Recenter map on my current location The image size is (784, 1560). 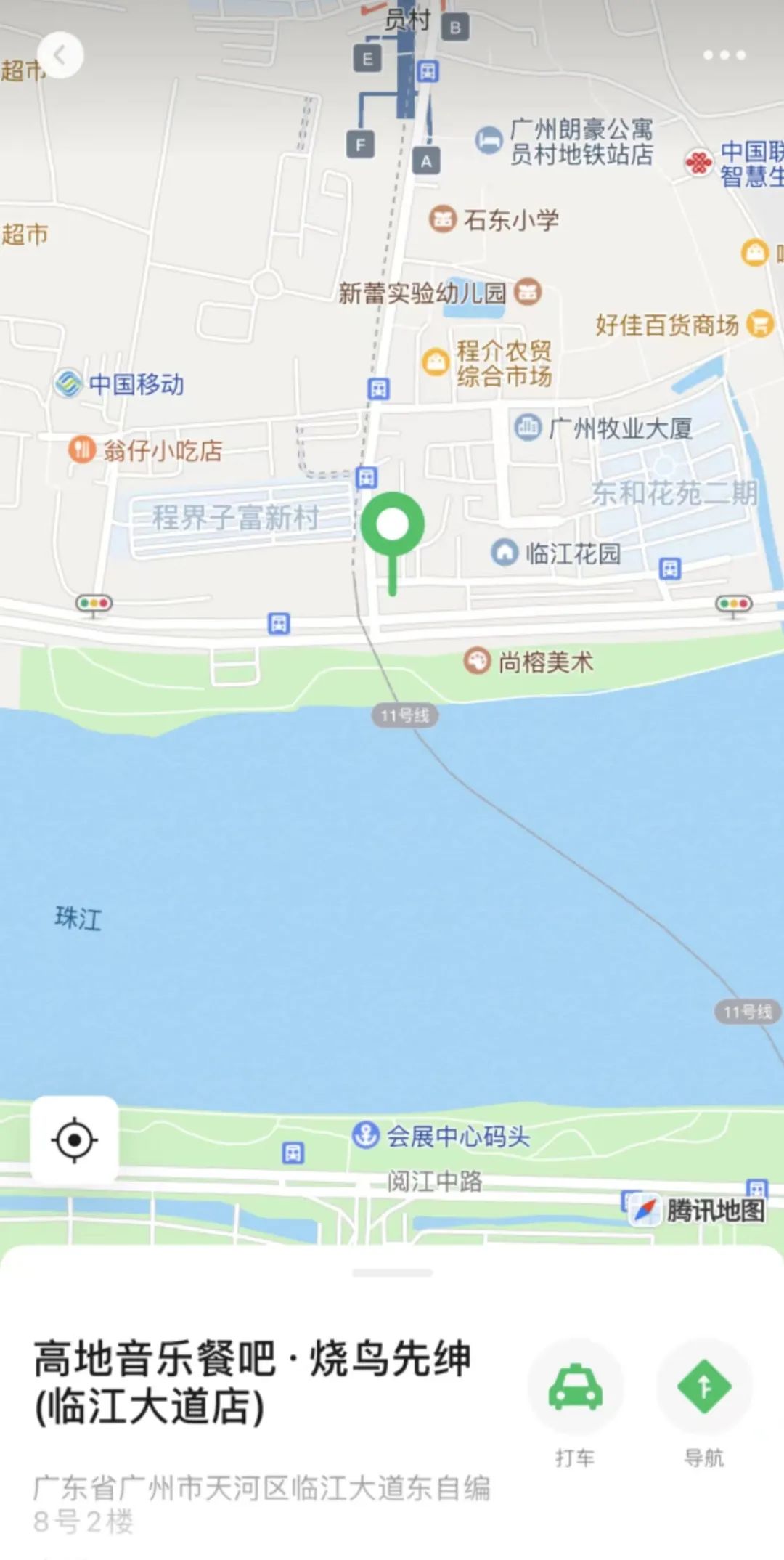click(x=74, y=1140)
